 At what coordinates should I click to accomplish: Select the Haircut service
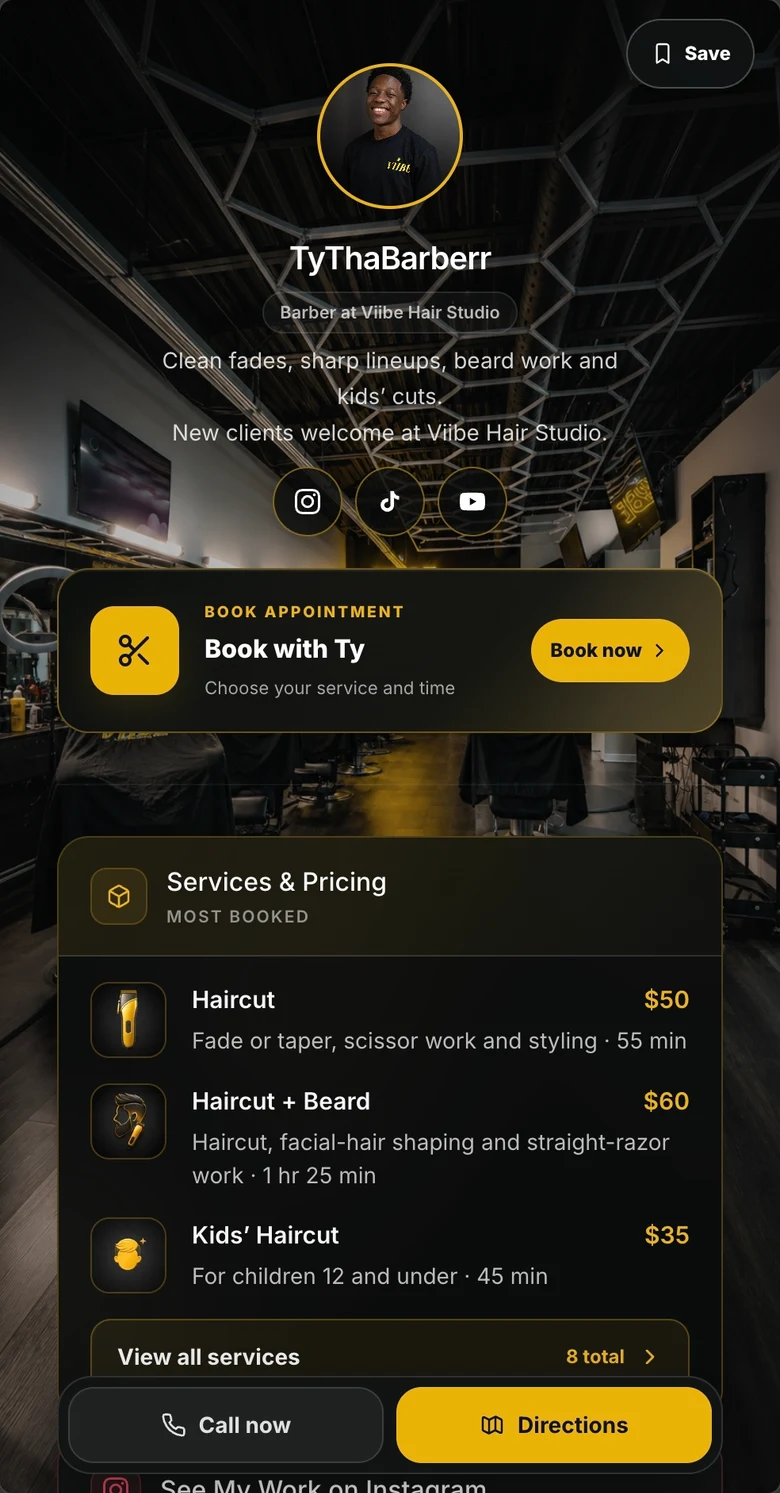[390, 1020]
